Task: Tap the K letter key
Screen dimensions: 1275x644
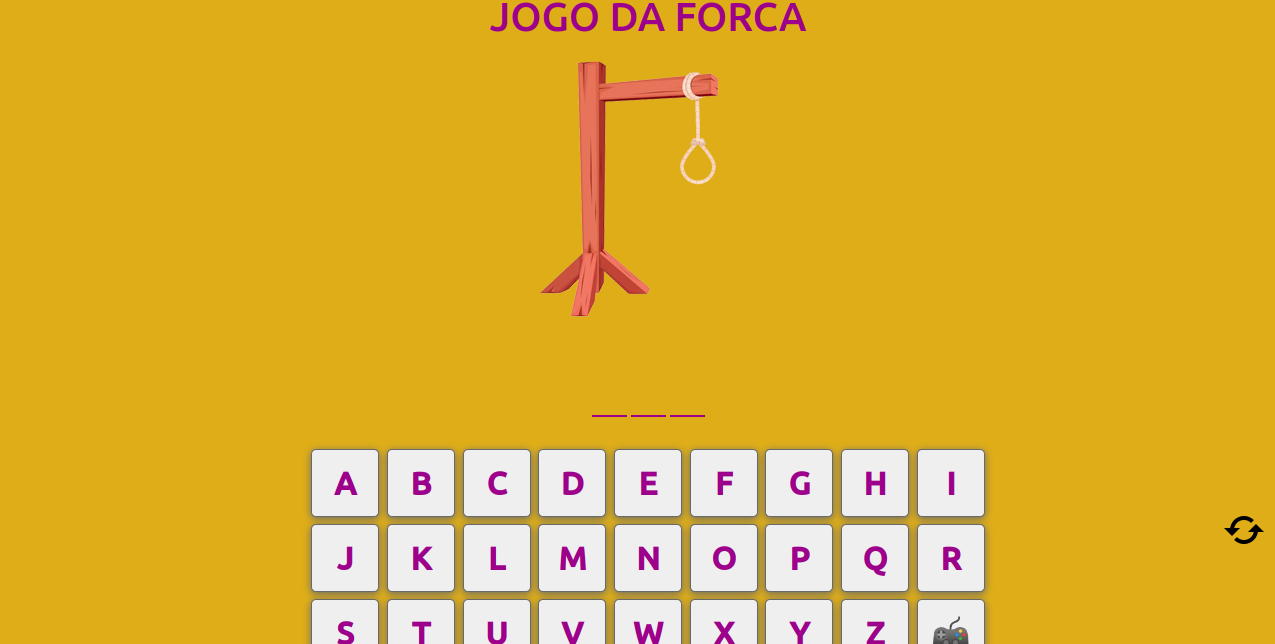Action: click(421, 558)
